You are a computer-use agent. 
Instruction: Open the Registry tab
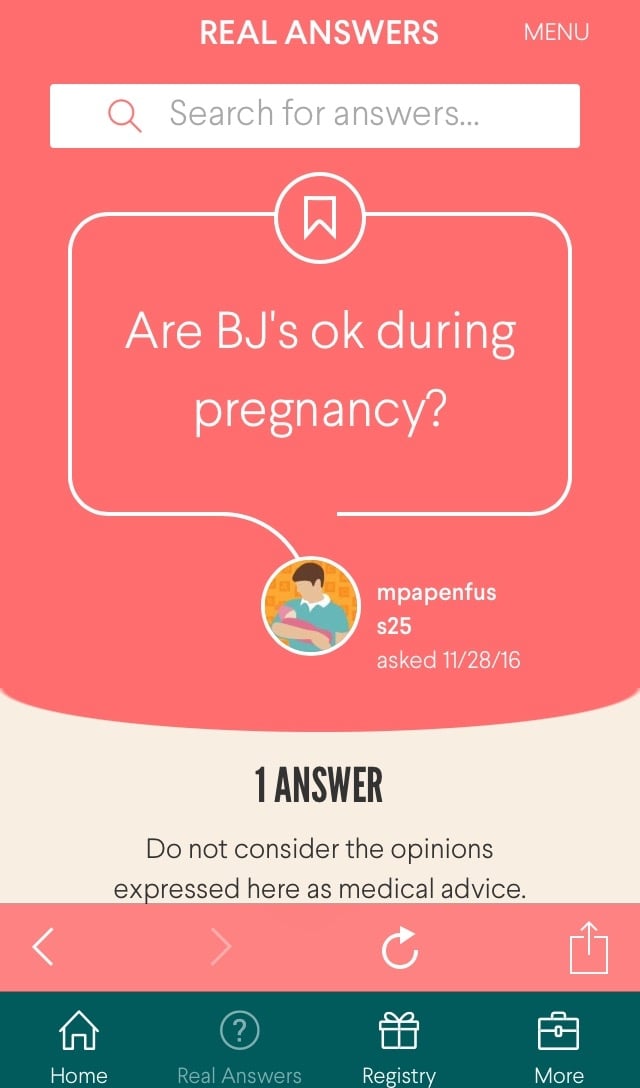(399, 1045)
